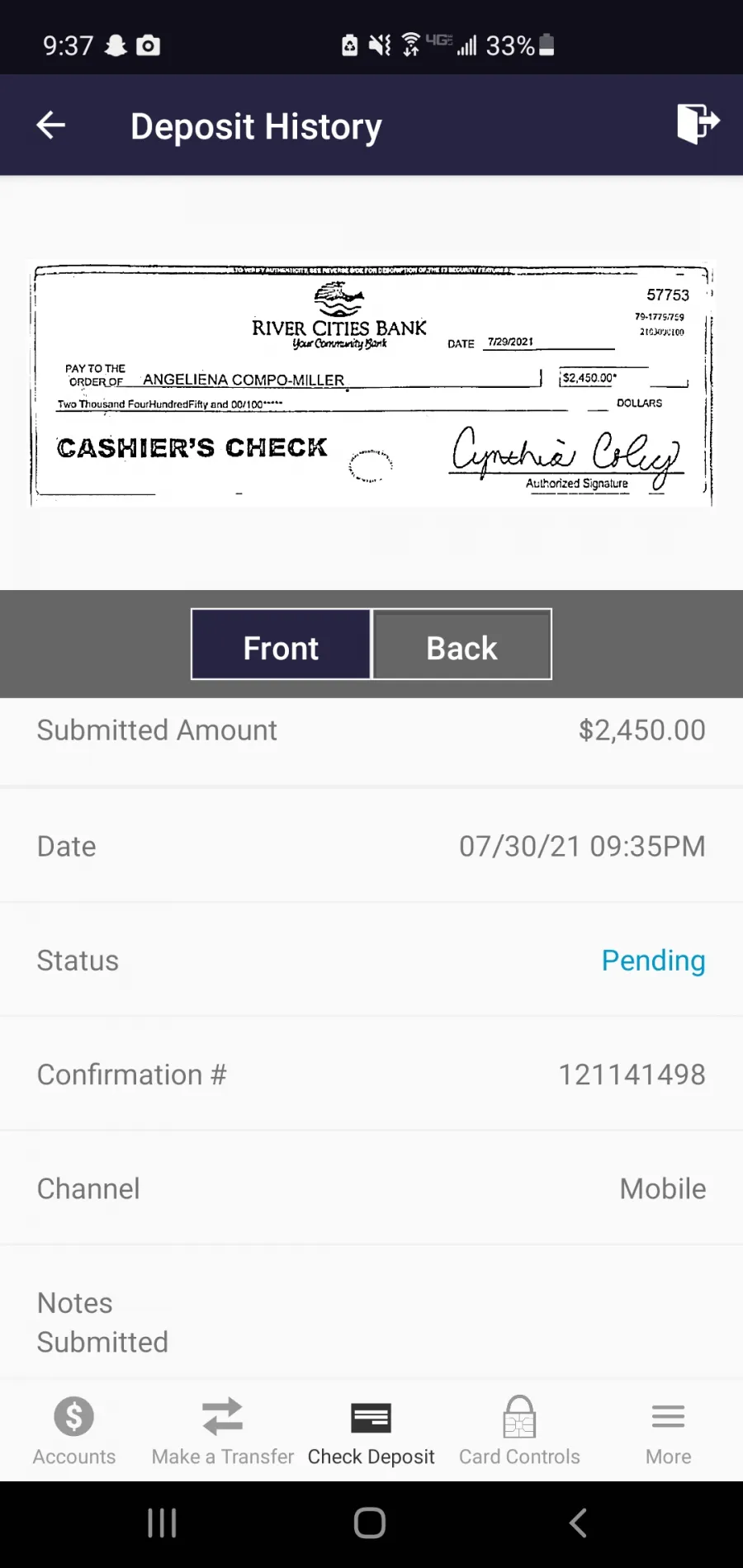743x1568 pixels.
Task: Switch to the Back of the check
Action: click(462, 645)
